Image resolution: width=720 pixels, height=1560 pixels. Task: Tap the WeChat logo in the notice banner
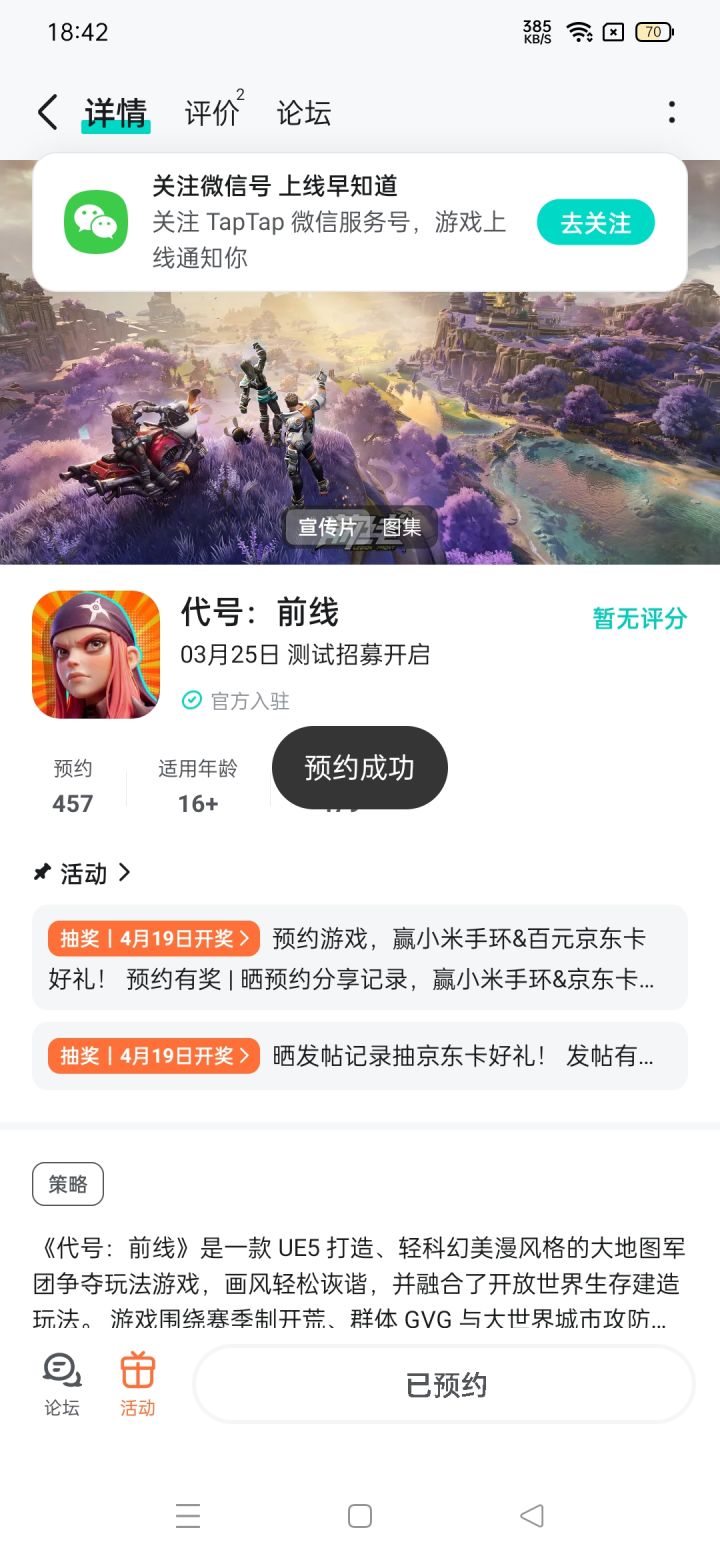tap(95, 221)
